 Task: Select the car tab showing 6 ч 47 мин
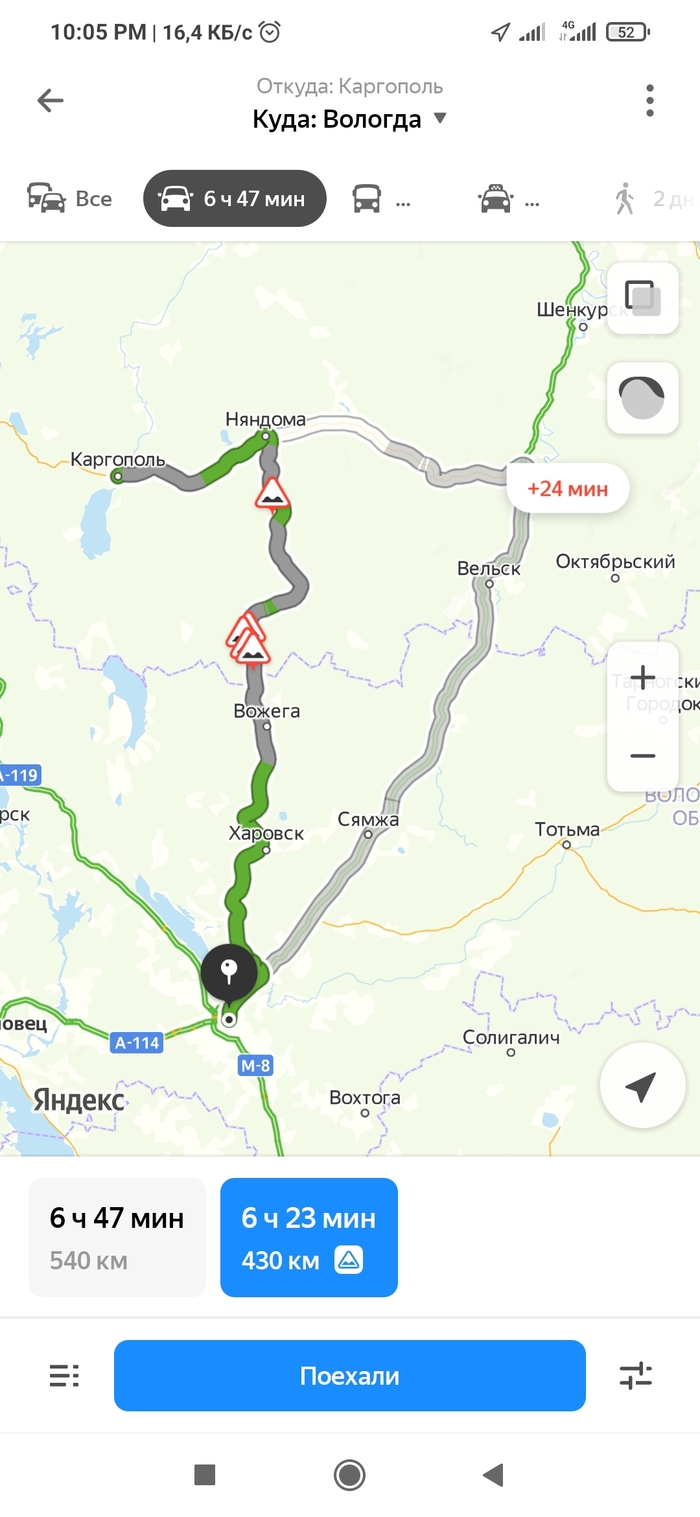[x=235, y=199]
